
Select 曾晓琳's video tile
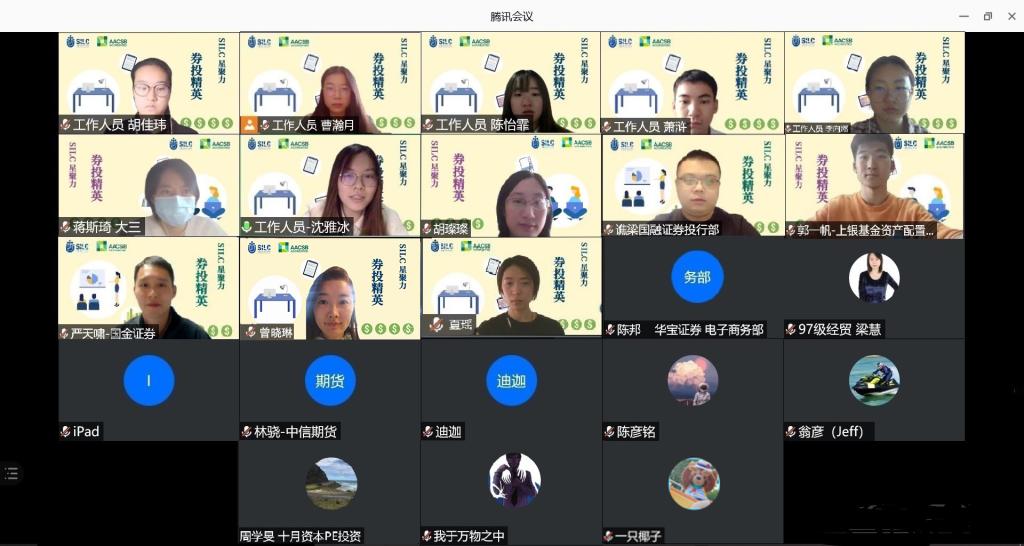[x=330, y=288]
